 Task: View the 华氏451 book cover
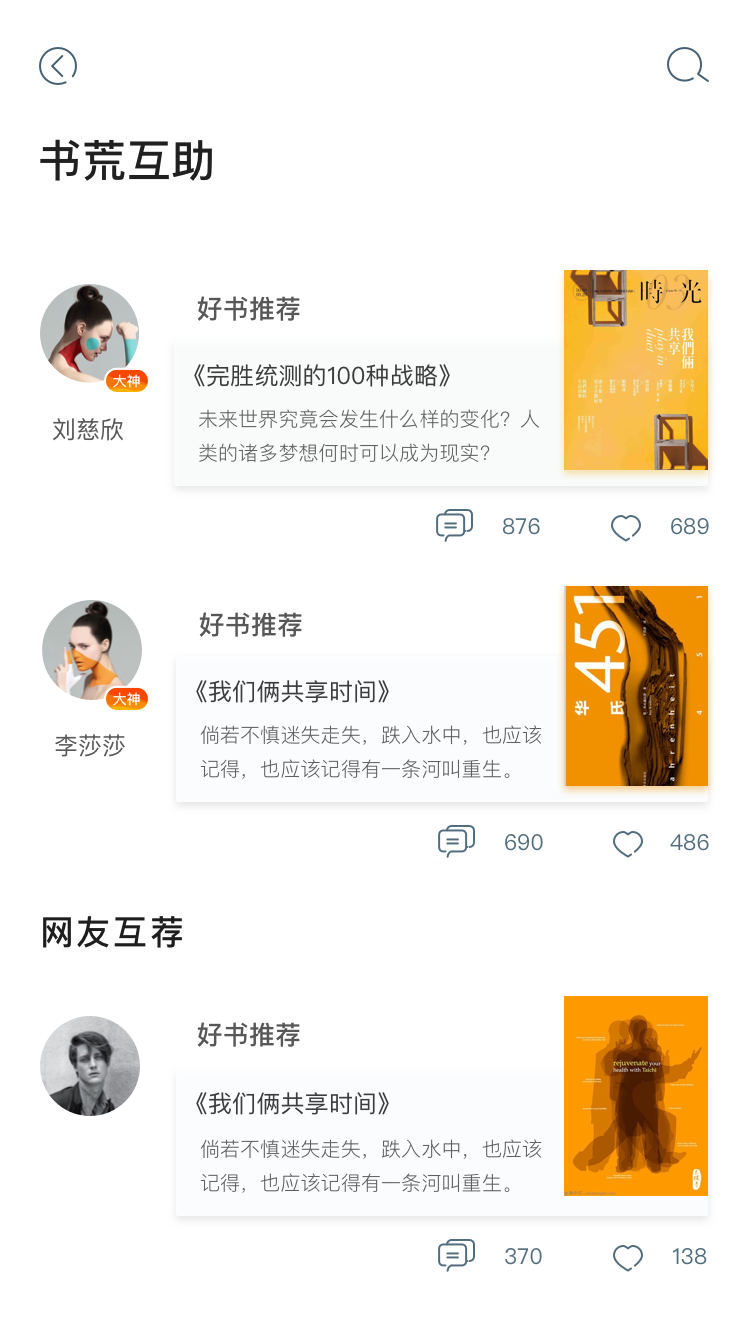pyautogui.click(x=637, y=686)
